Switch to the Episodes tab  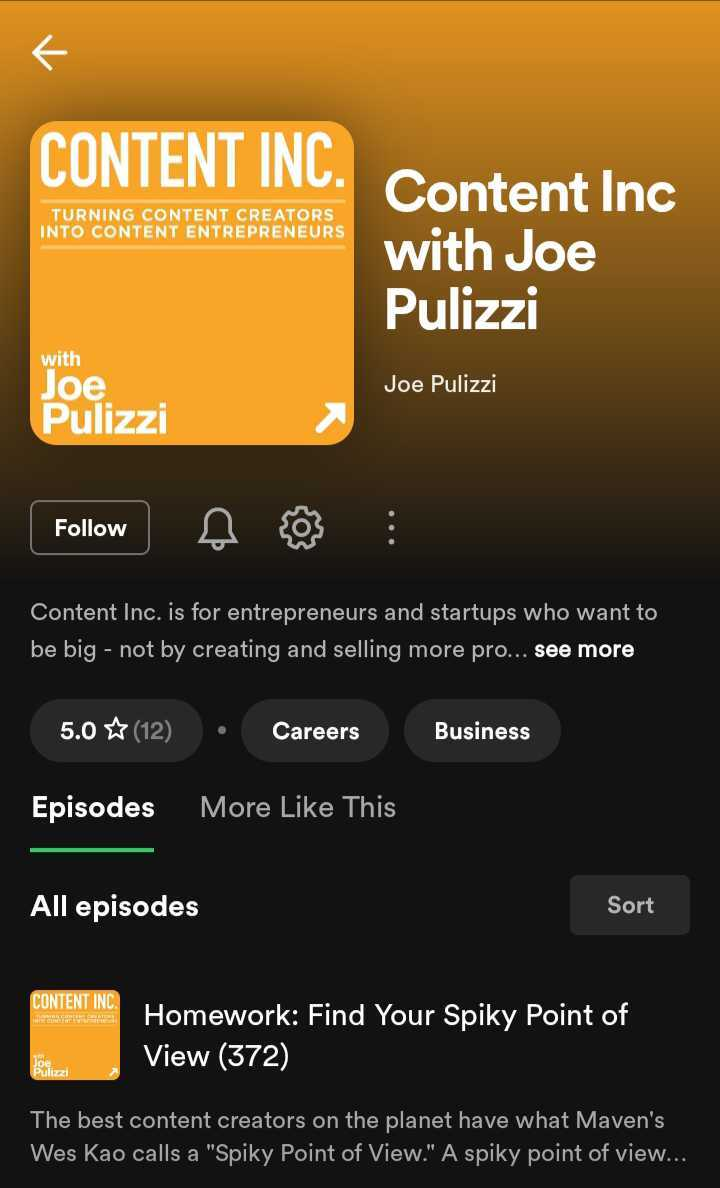pos(93,807)
